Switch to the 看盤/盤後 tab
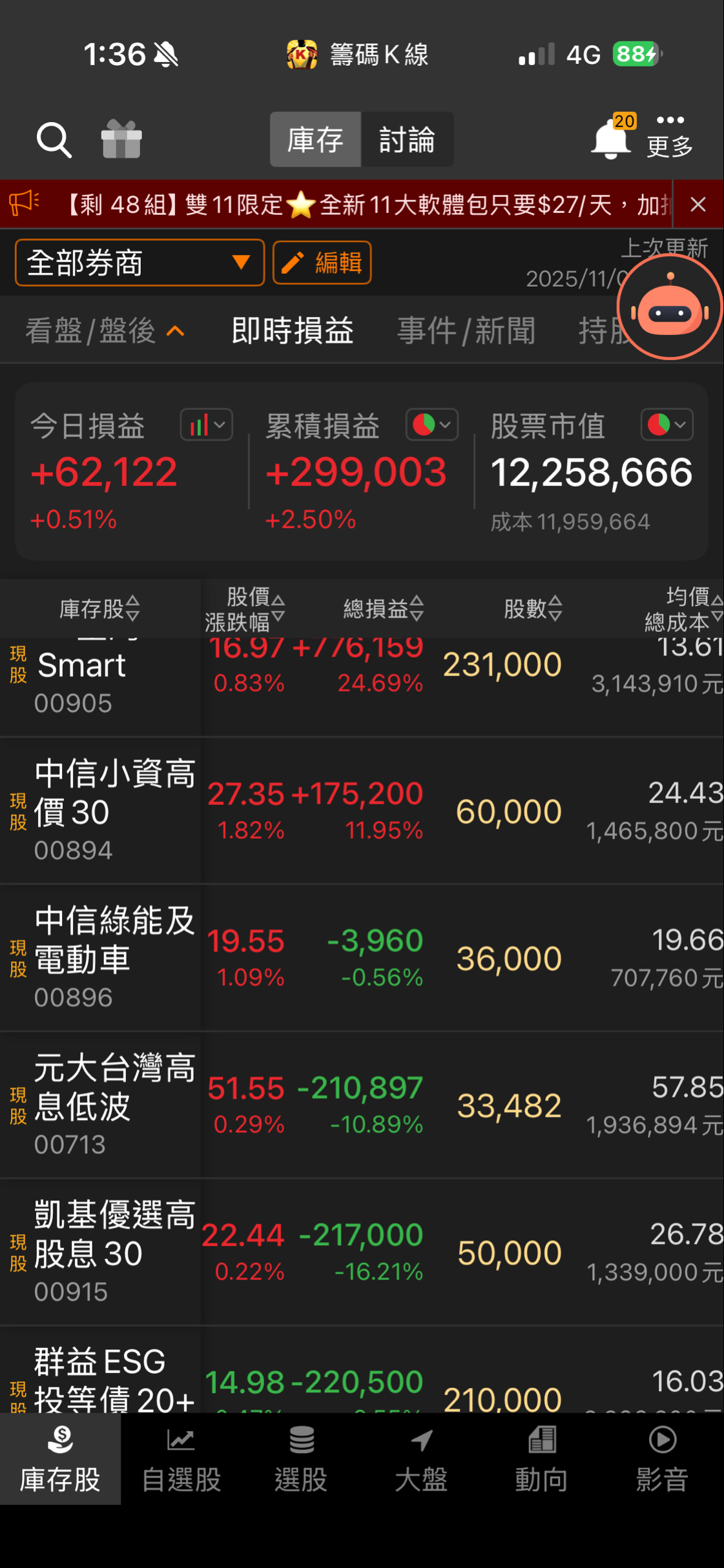 (x=105, y=331)
